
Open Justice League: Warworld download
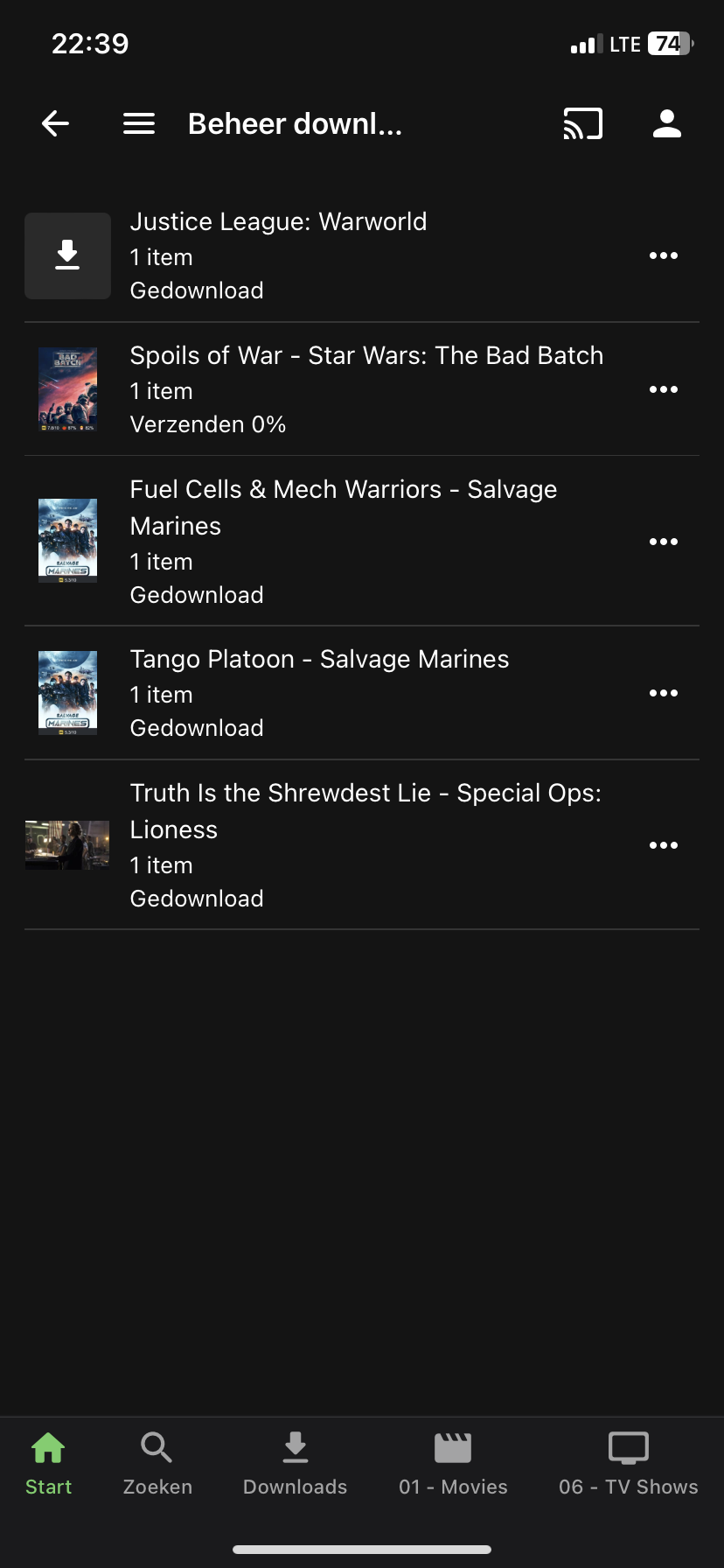pyautogui.click(x=278, y=255)
